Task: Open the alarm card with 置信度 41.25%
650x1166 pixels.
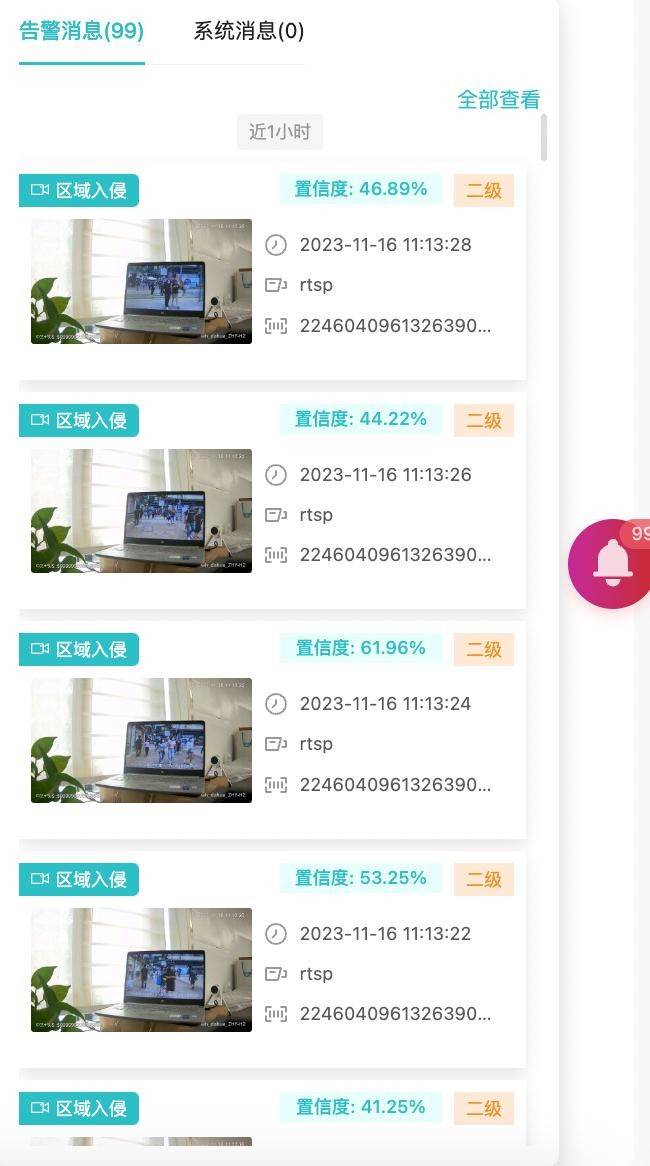Action: 272,1113
